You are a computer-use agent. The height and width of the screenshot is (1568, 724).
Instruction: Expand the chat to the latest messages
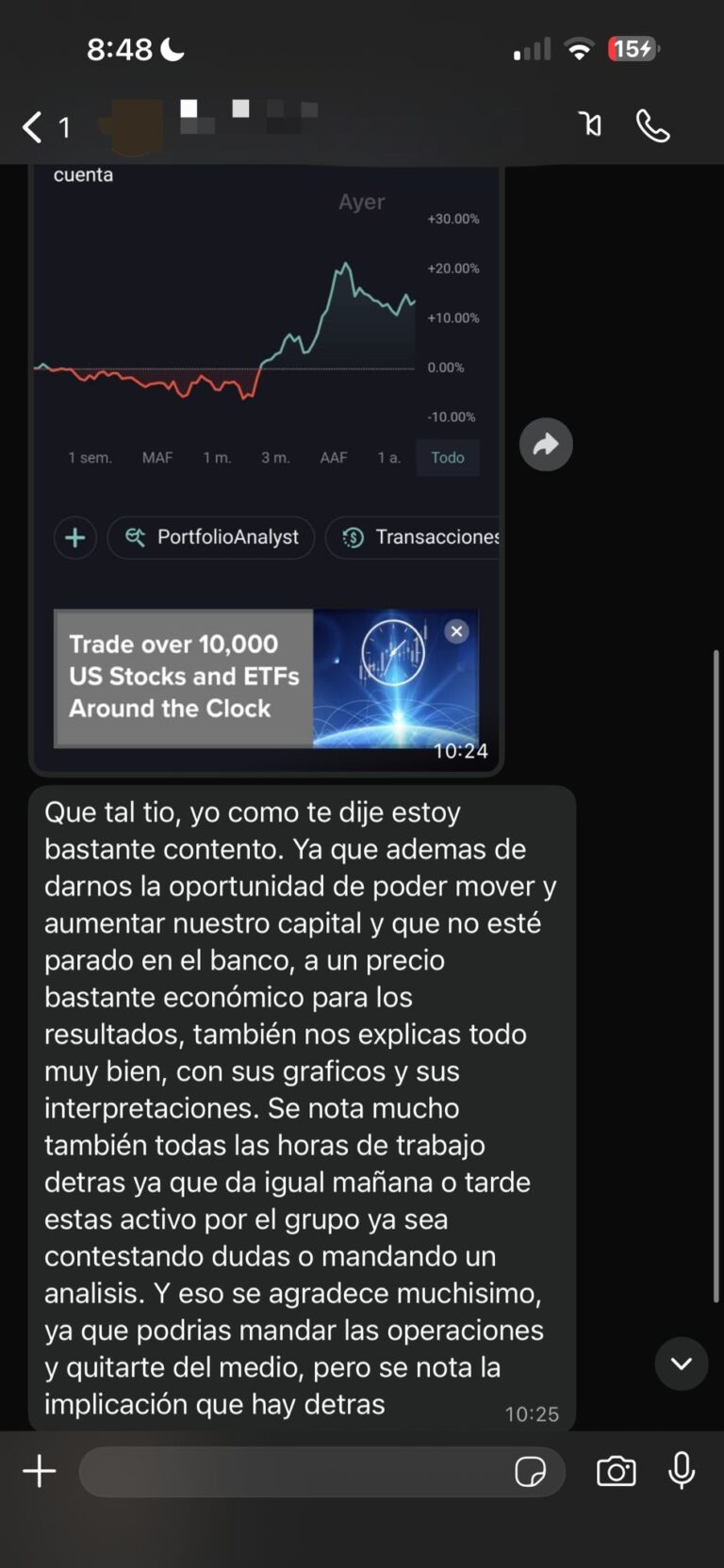pyautogui.click(x=682, y=1364)
